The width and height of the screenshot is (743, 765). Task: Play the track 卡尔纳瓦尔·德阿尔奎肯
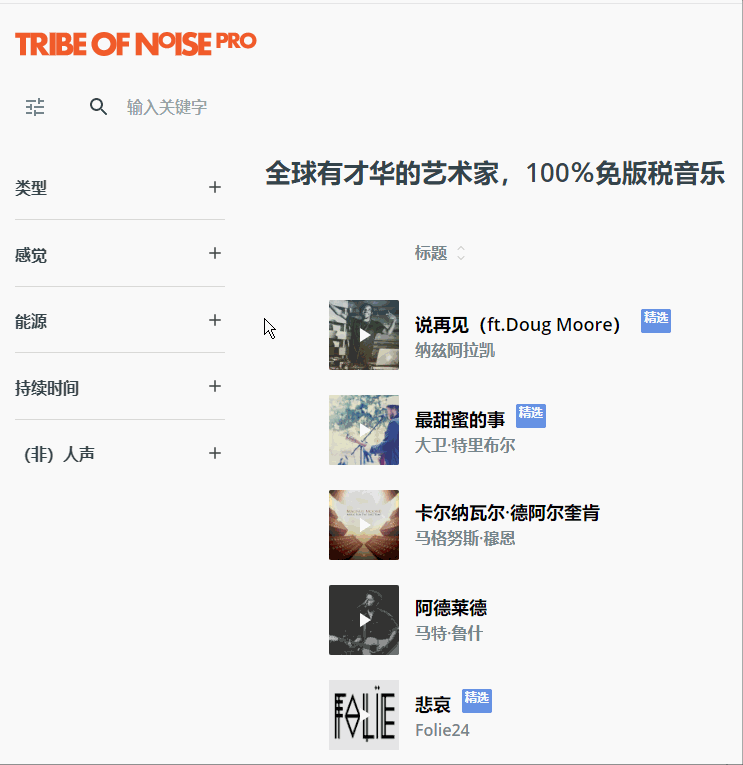coord(364,525)
